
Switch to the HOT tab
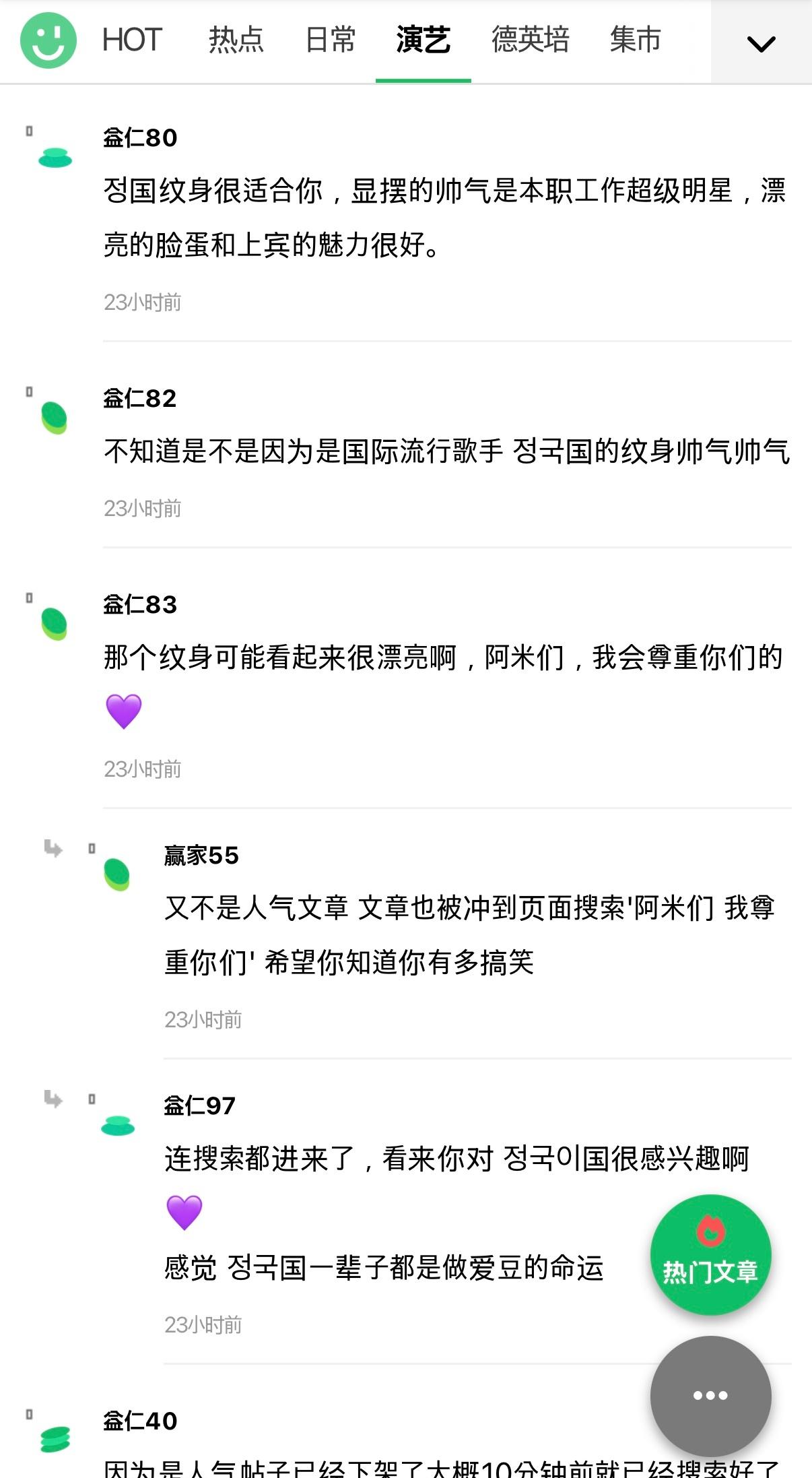click(132, 40)
